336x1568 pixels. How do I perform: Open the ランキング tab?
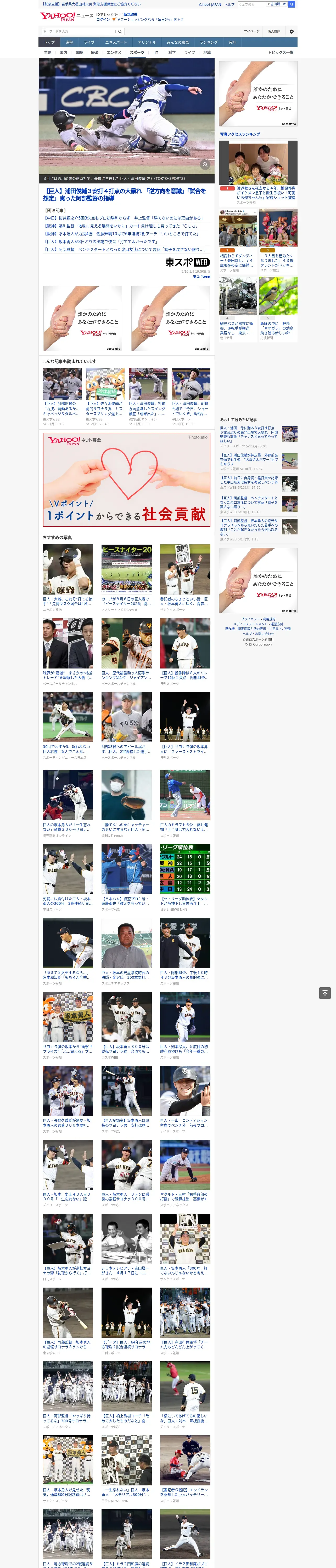209,43
